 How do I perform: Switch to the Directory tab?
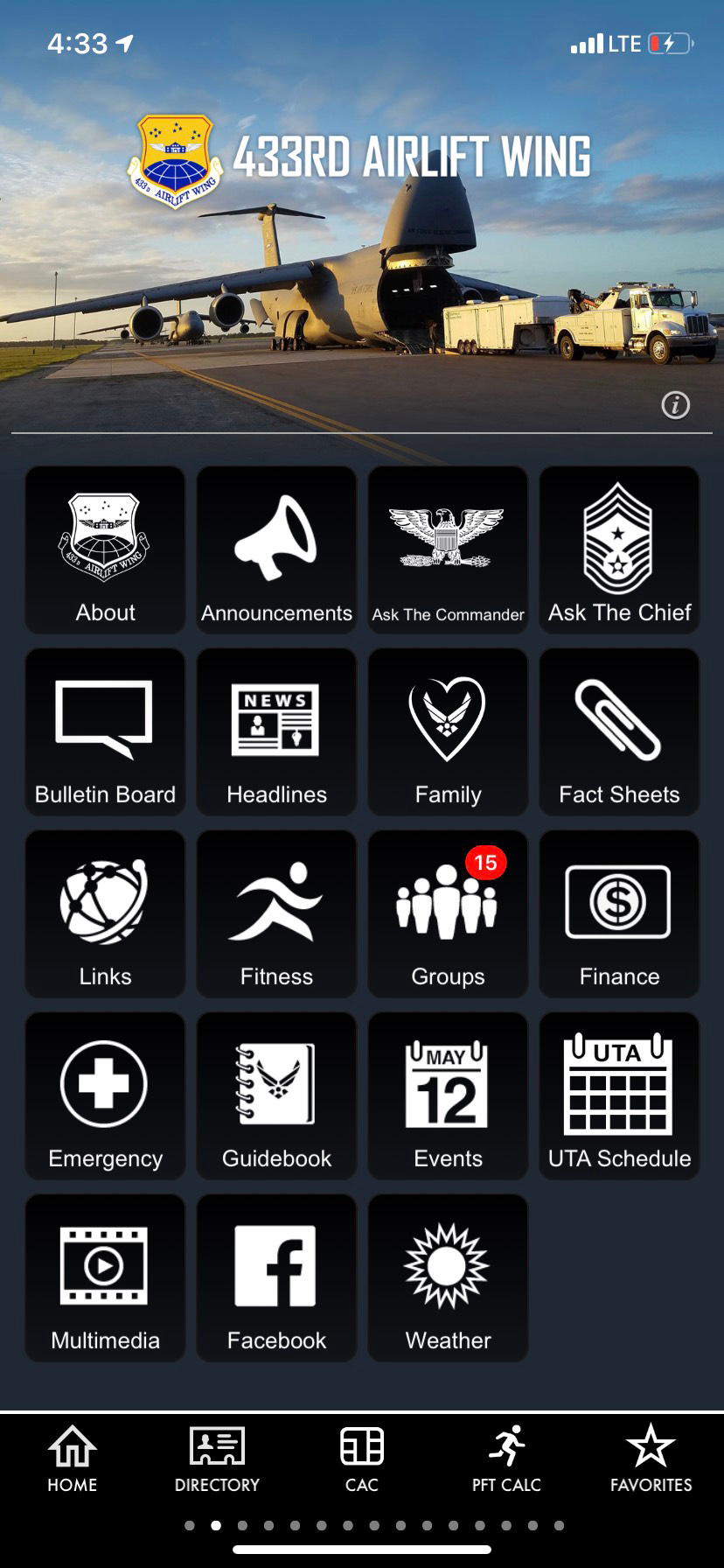tap(217, 1459)
